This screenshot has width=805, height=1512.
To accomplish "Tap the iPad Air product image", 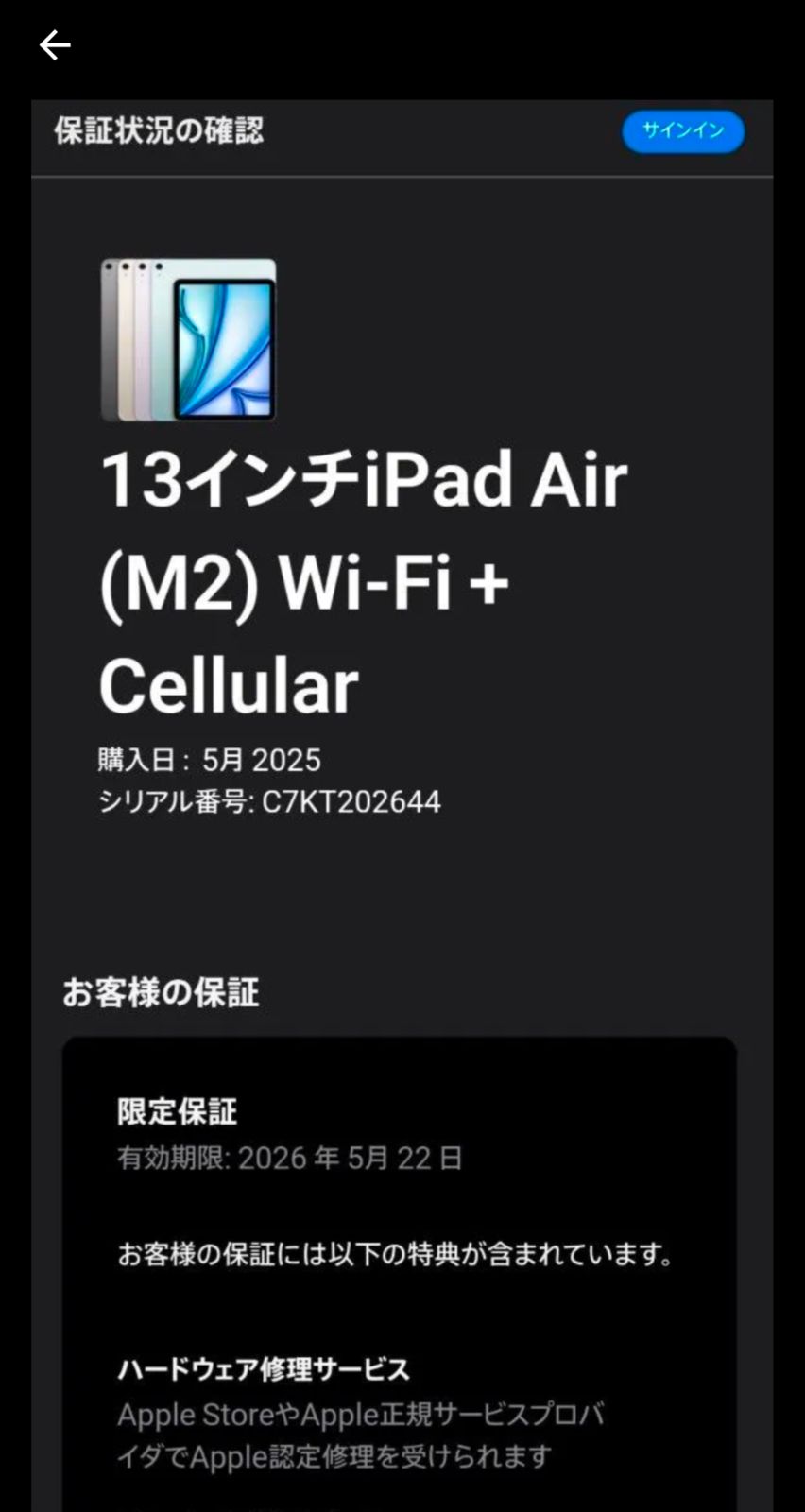I will [187, 340].
